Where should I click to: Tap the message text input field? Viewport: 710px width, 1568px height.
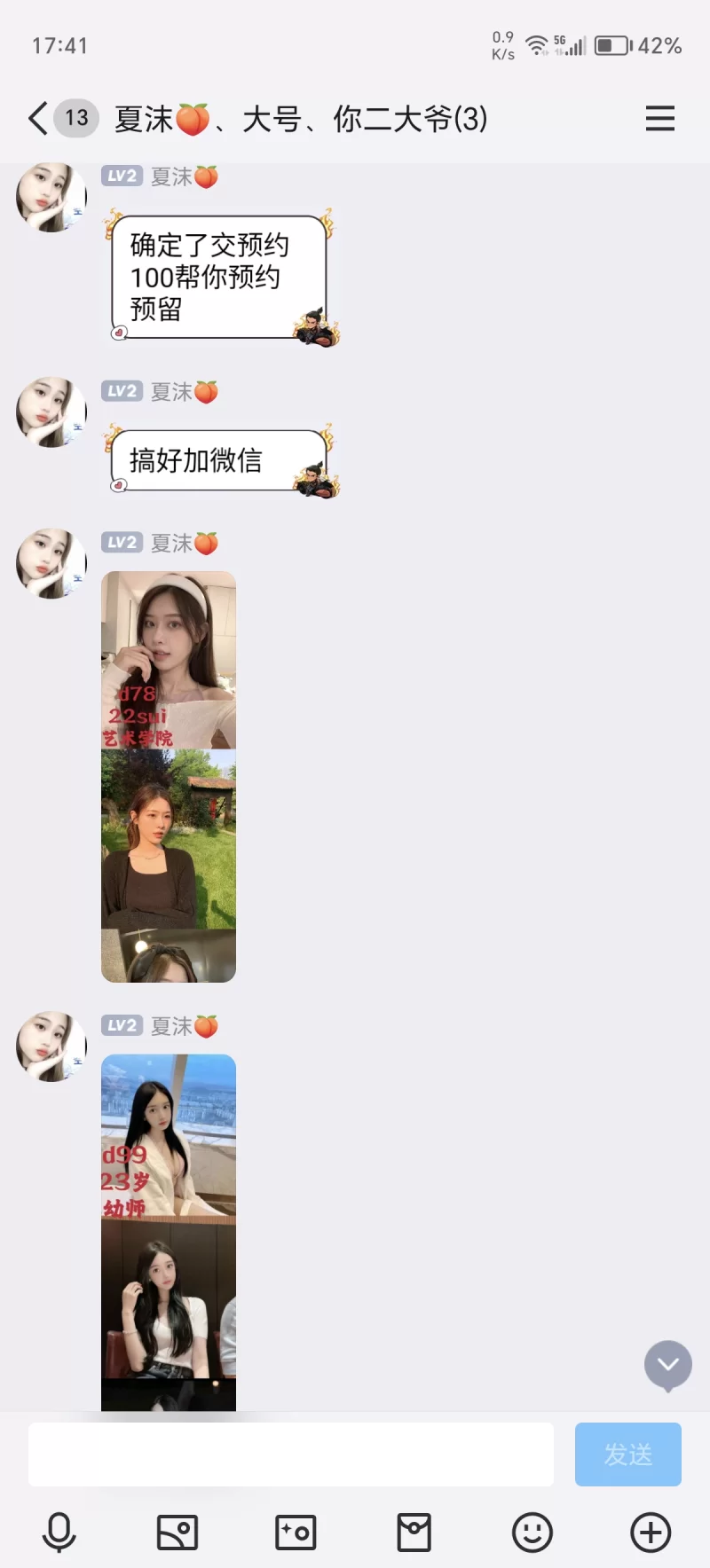(x=291, y=1454)
